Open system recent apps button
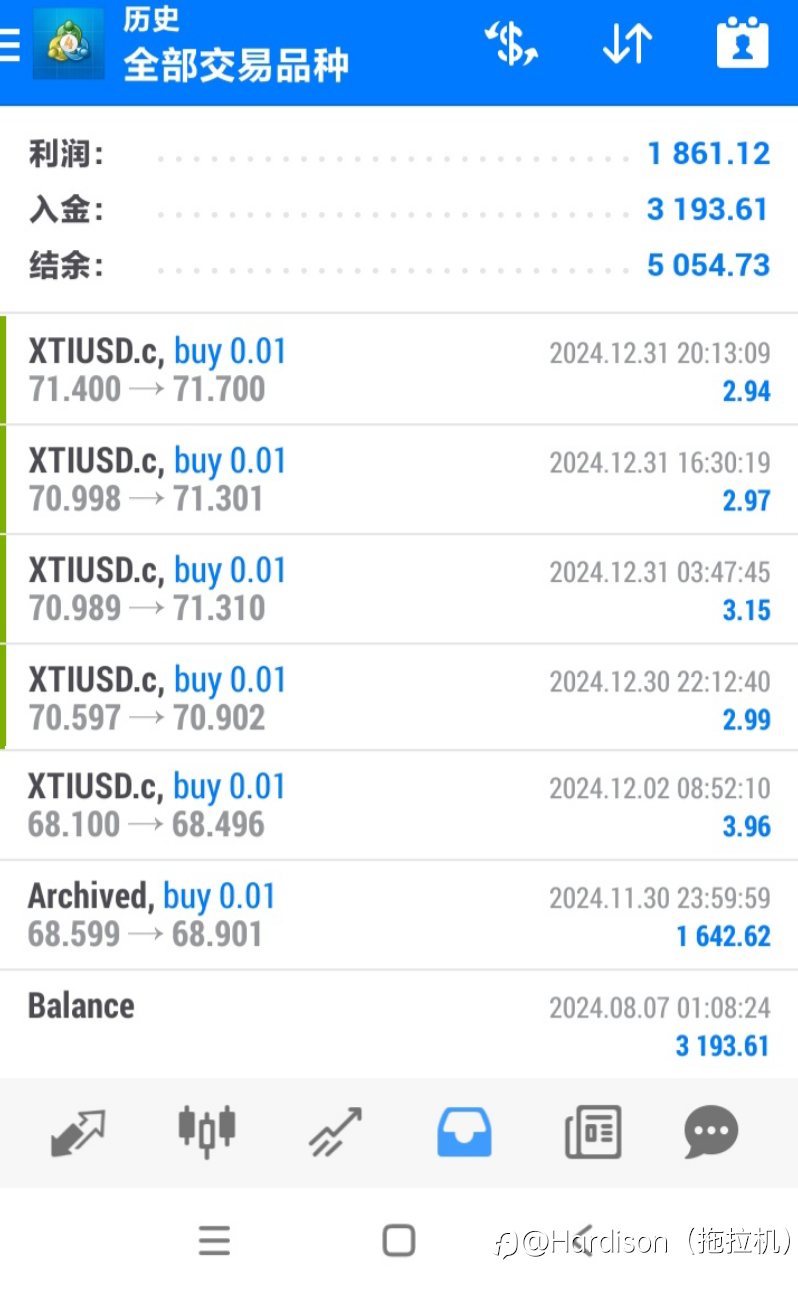Viewport: 798px width, 1290px height. click(214, 1241)
